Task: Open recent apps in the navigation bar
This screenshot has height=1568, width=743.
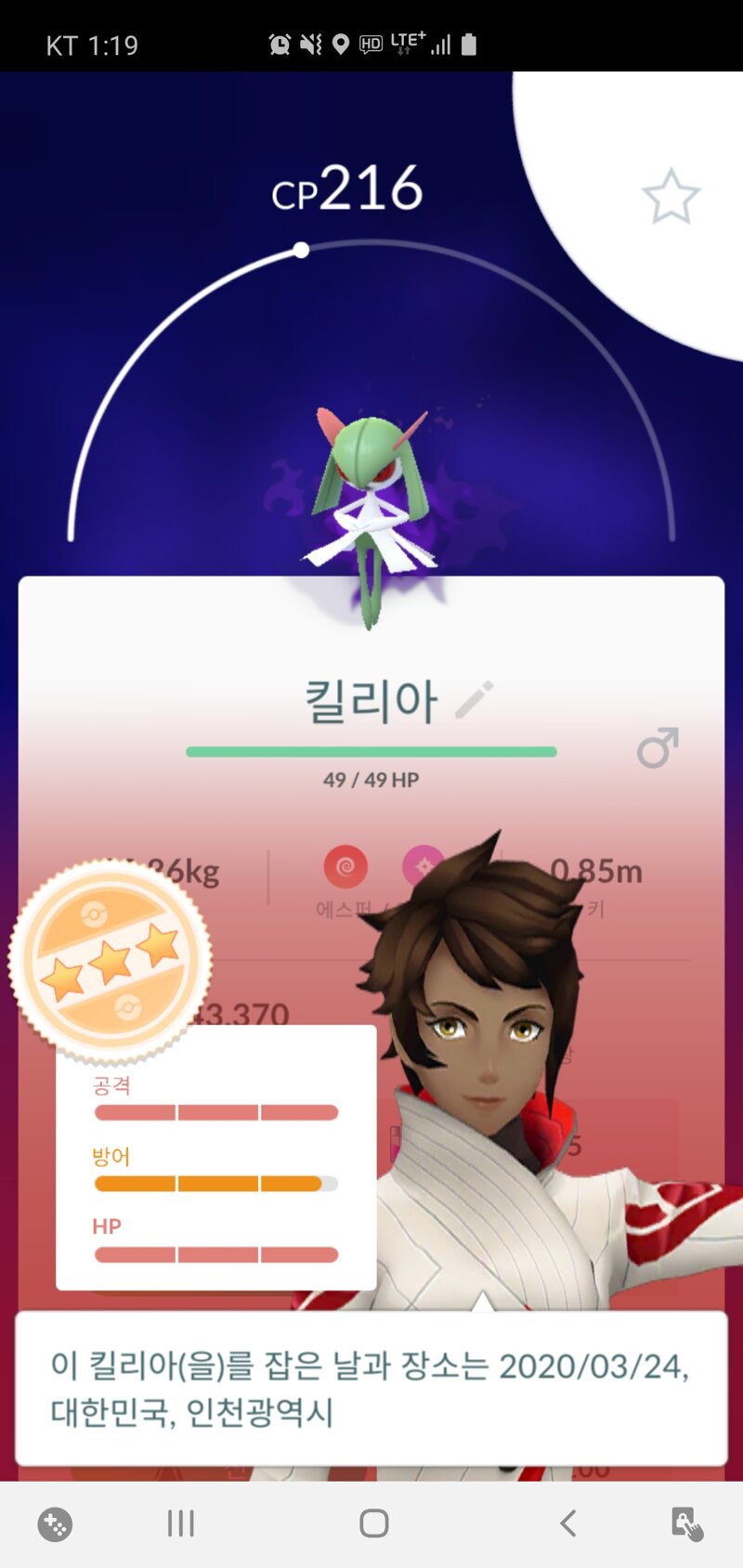Action: coord(180,1523)
